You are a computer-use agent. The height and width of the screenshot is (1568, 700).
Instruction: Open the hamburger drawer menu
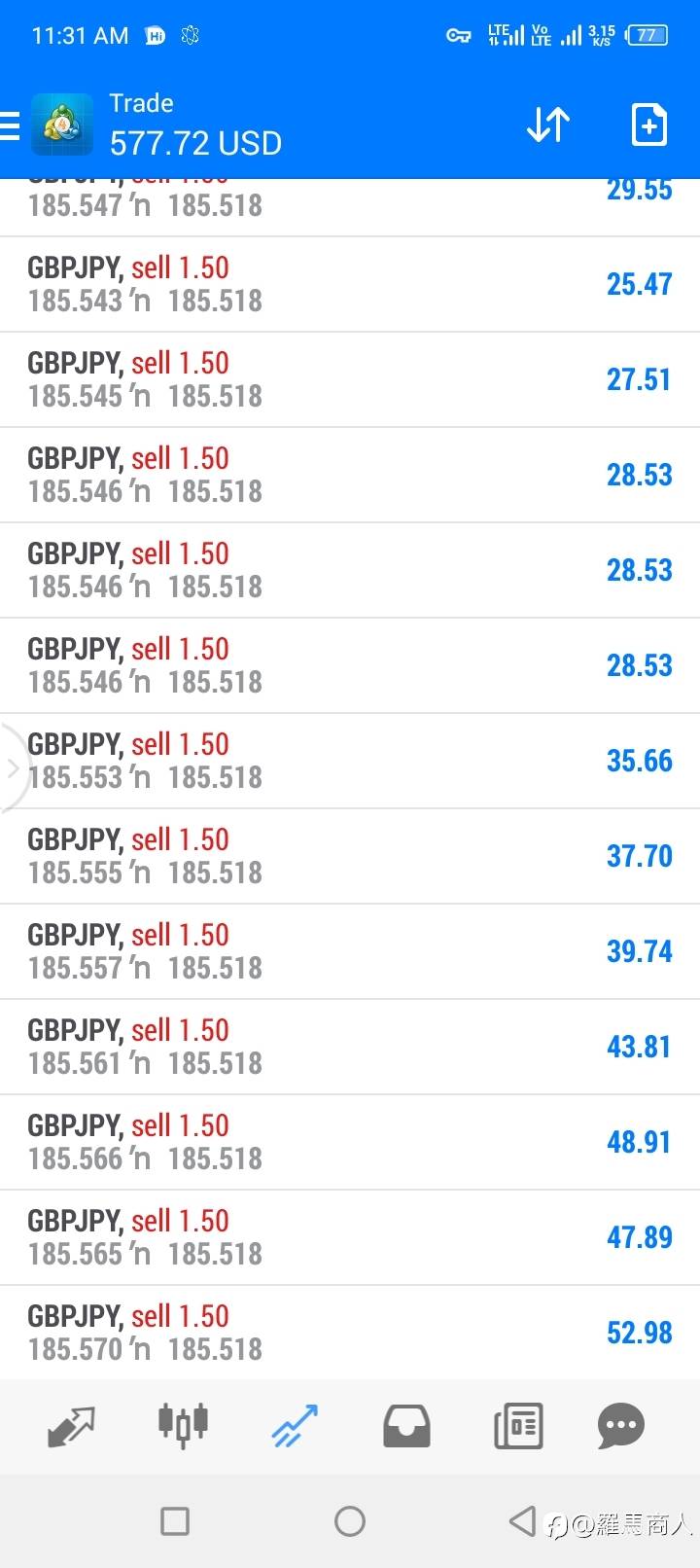pyautogui.click(x=10, y=125)
